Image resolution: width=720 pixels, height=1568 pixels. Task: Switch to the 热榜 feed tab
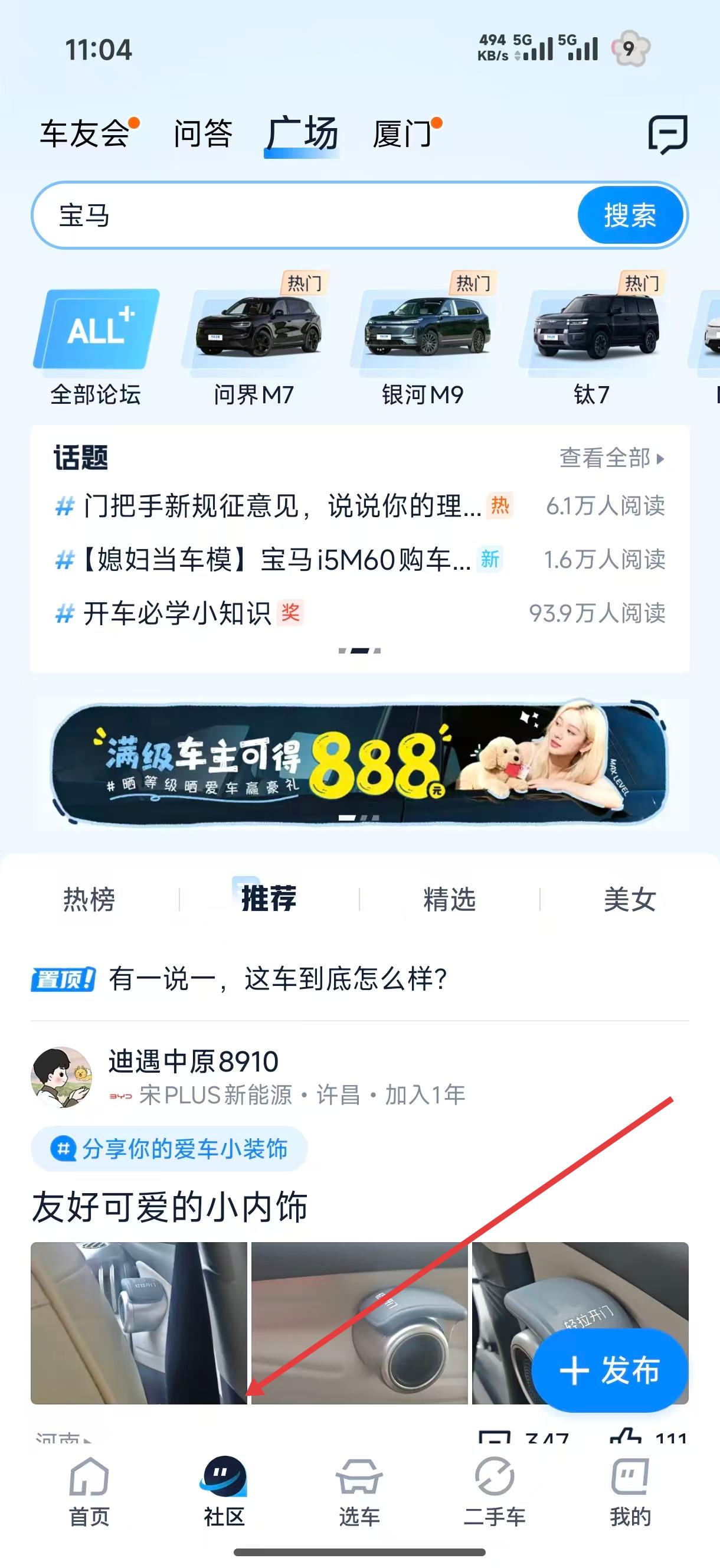point(89,900)
